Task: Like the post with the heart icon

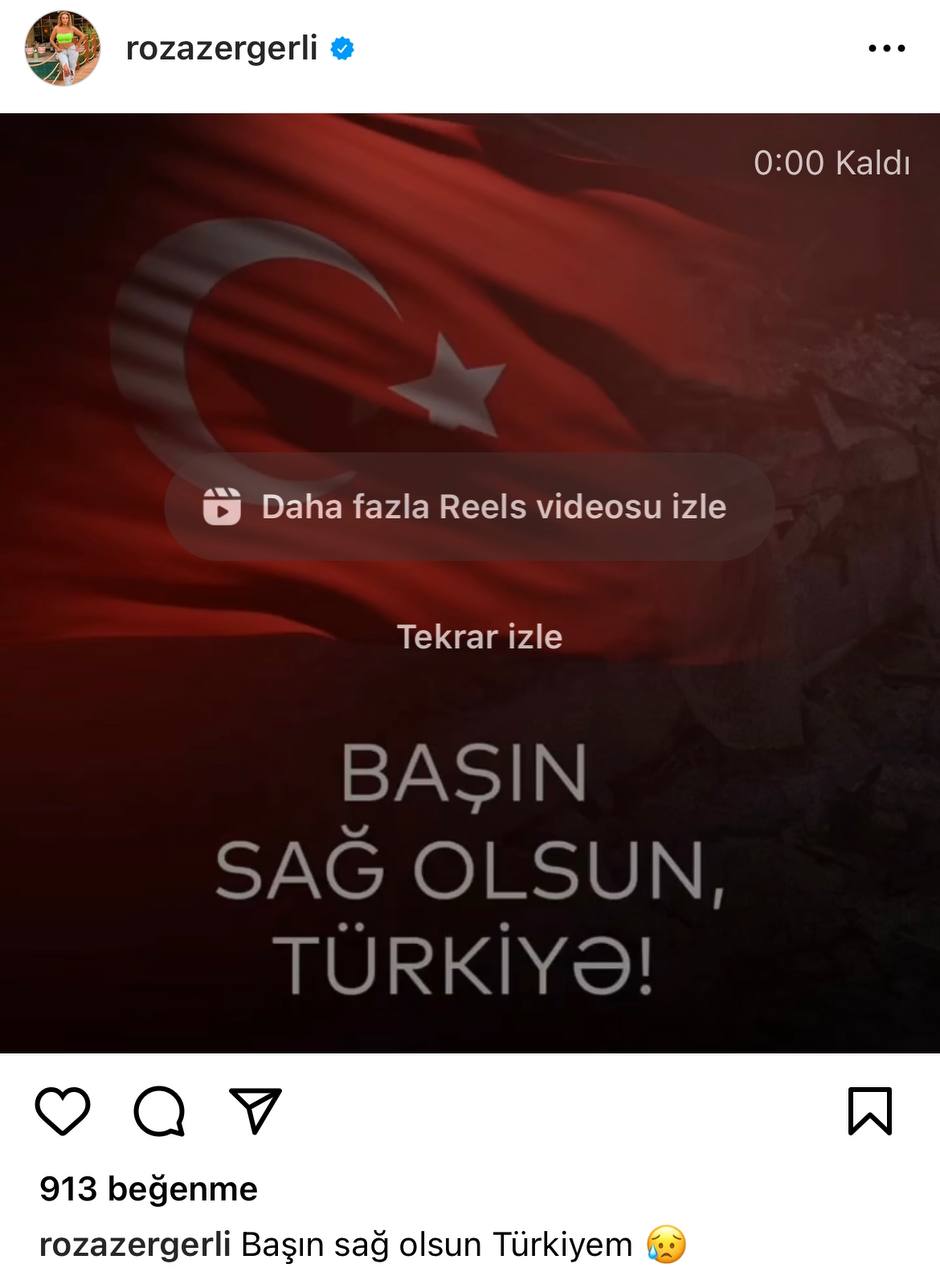Action: click(x=63, y=1111)
